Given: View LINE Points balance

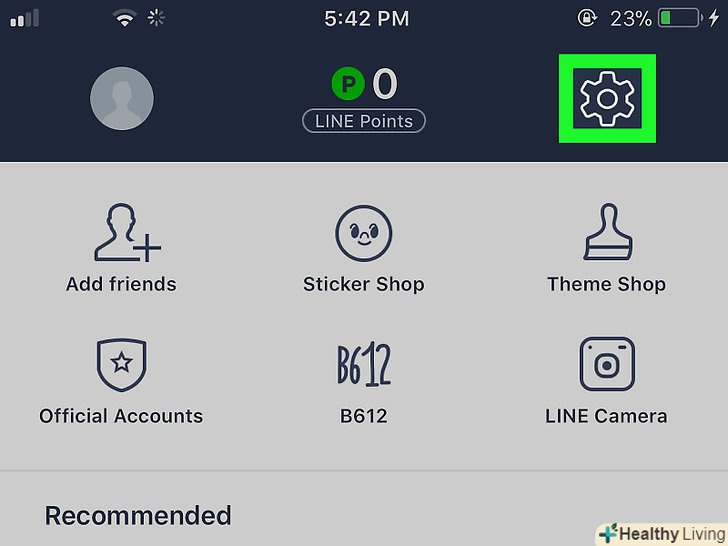Looking at the screenshot, I should (364, 100).
